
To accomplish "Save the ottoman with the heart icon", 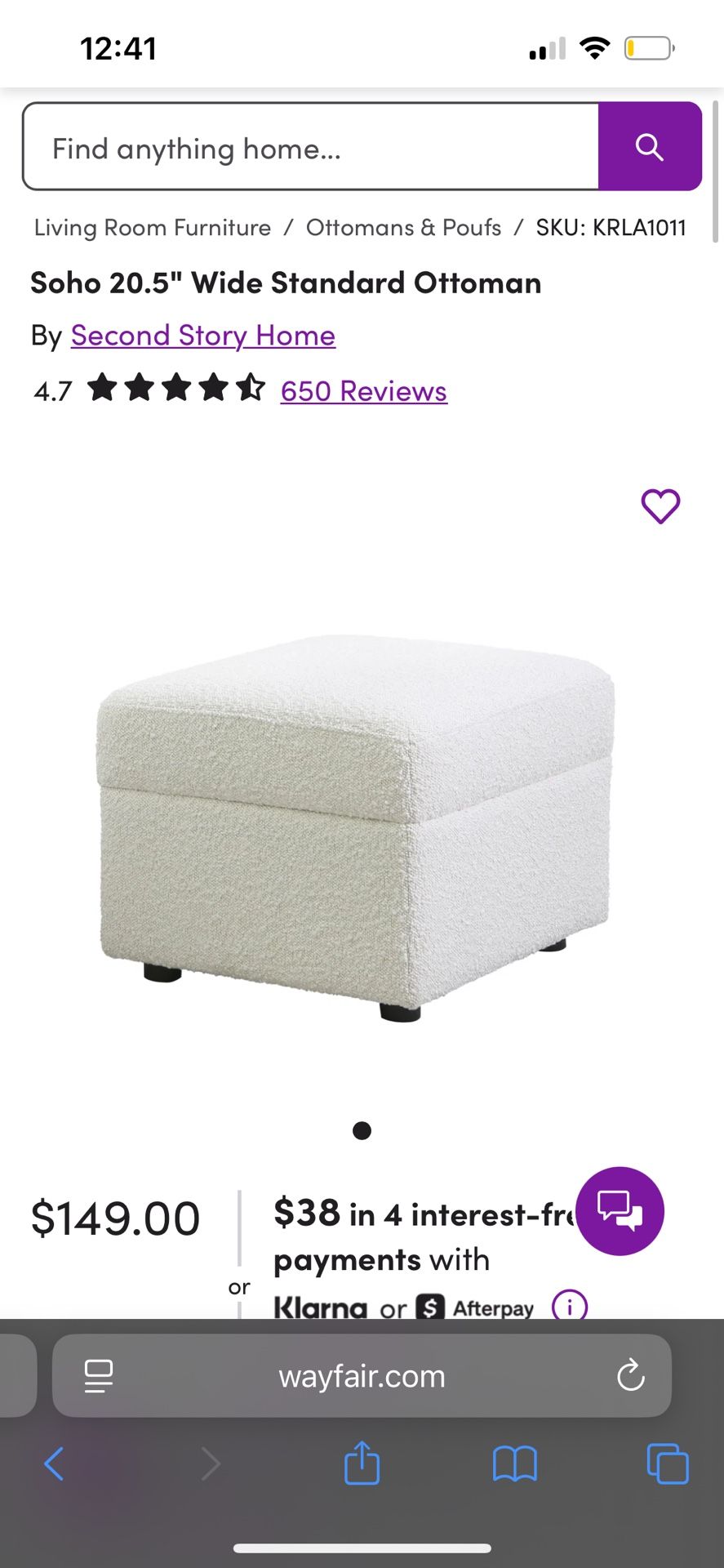I will (660, 506).
